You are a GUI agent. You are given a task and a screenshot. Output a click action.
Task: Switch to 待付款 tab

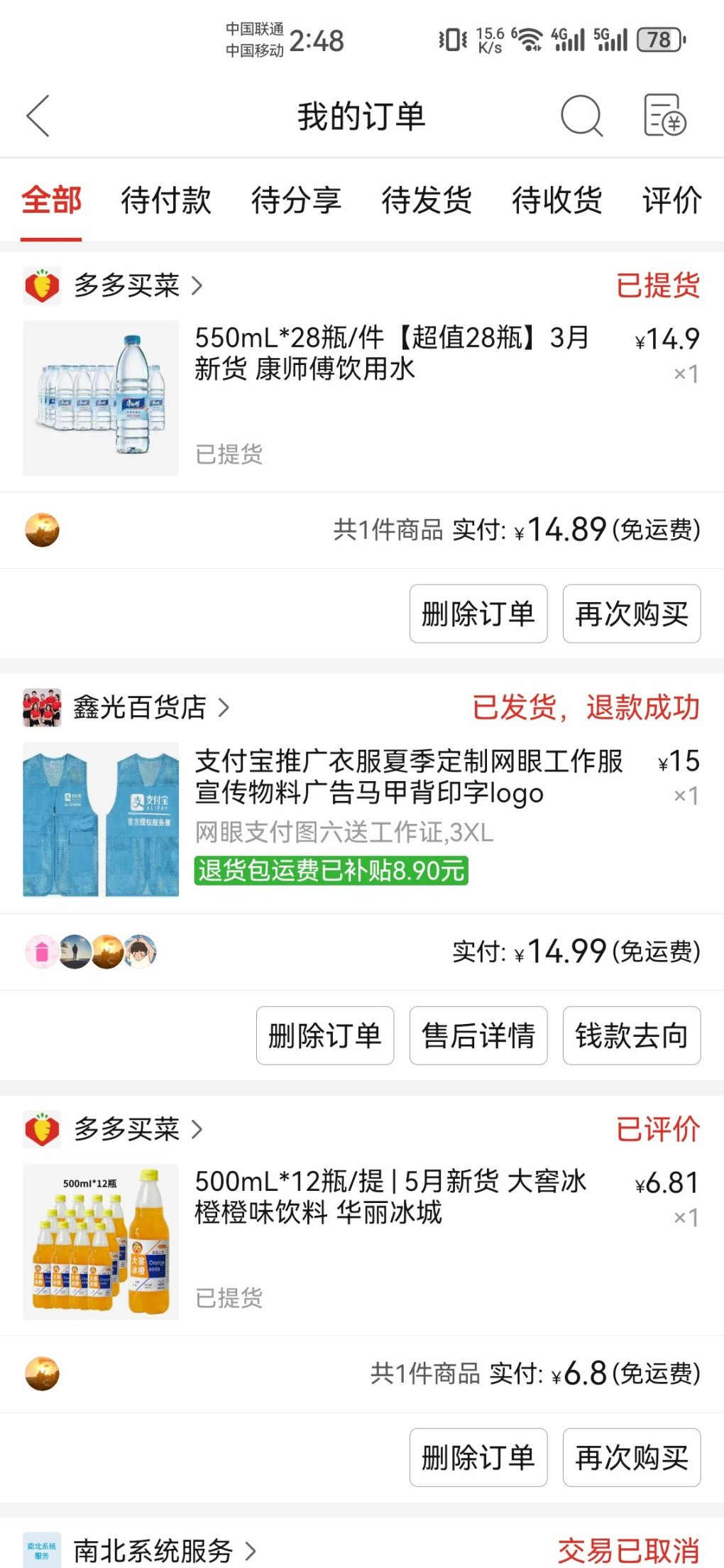point(165,200)
